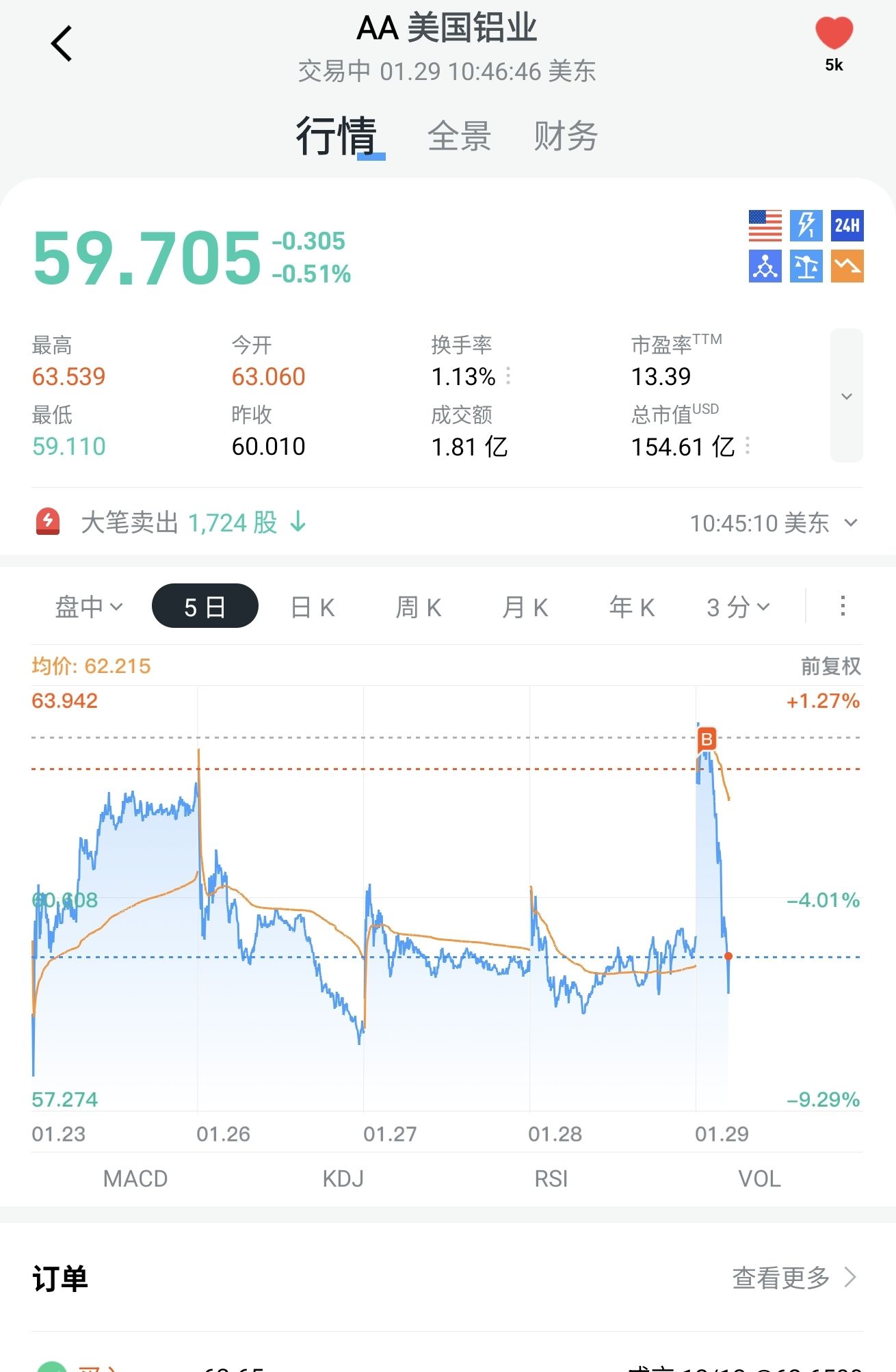Show the MACD indicator
Viewport: 896px width, 1372px height.
[135, 1178]
